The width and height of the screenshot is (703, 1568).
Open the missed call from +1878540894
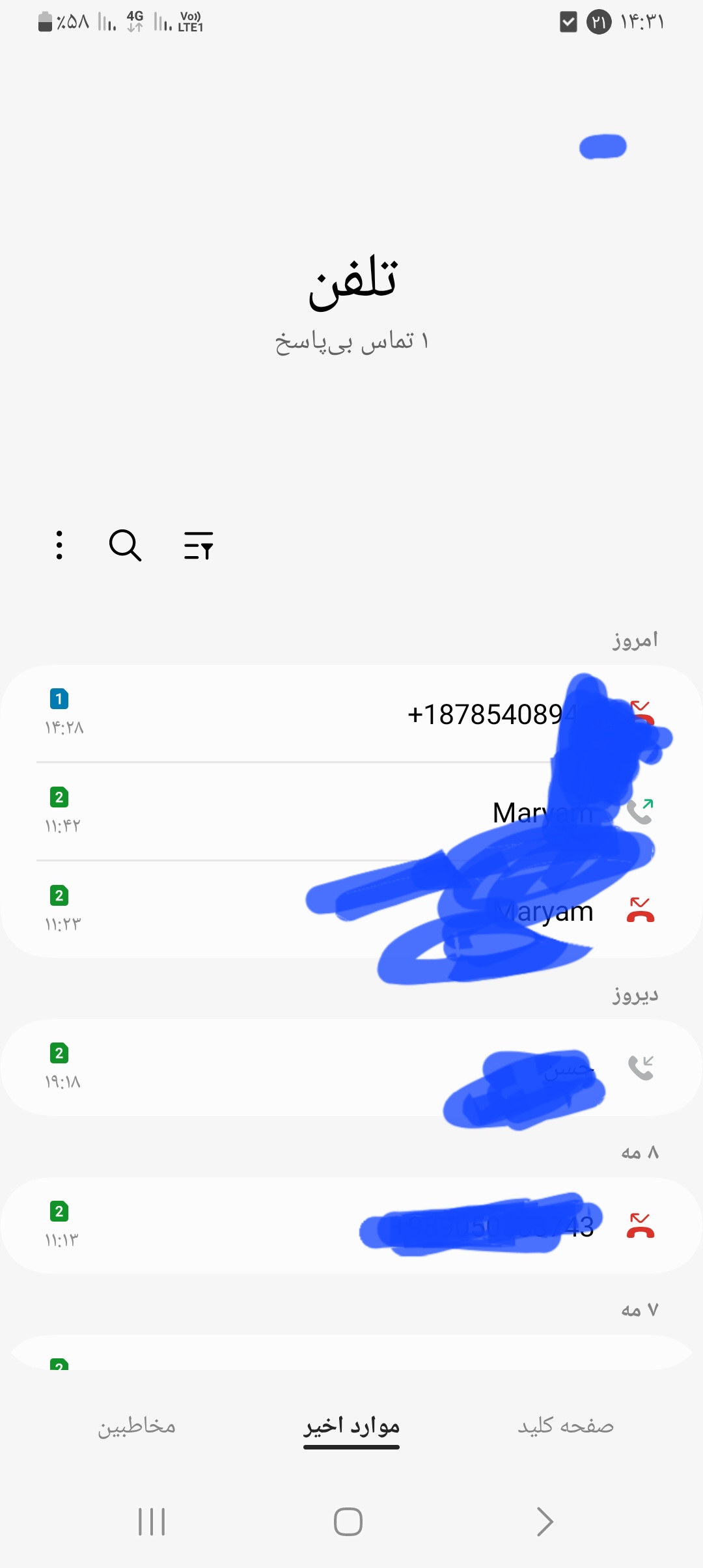351,714
